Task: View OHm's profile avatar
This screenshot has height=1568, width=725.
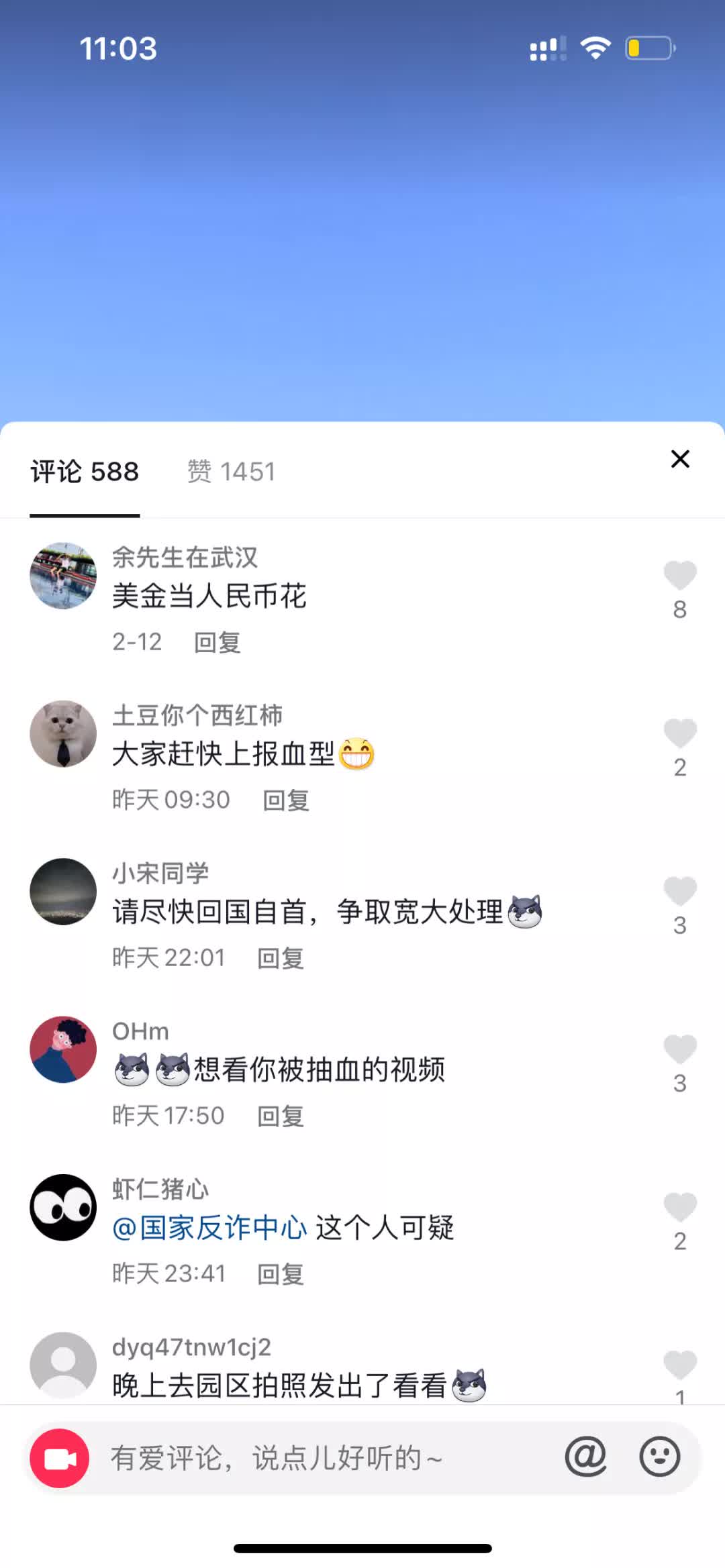Action: (63, 1049)
